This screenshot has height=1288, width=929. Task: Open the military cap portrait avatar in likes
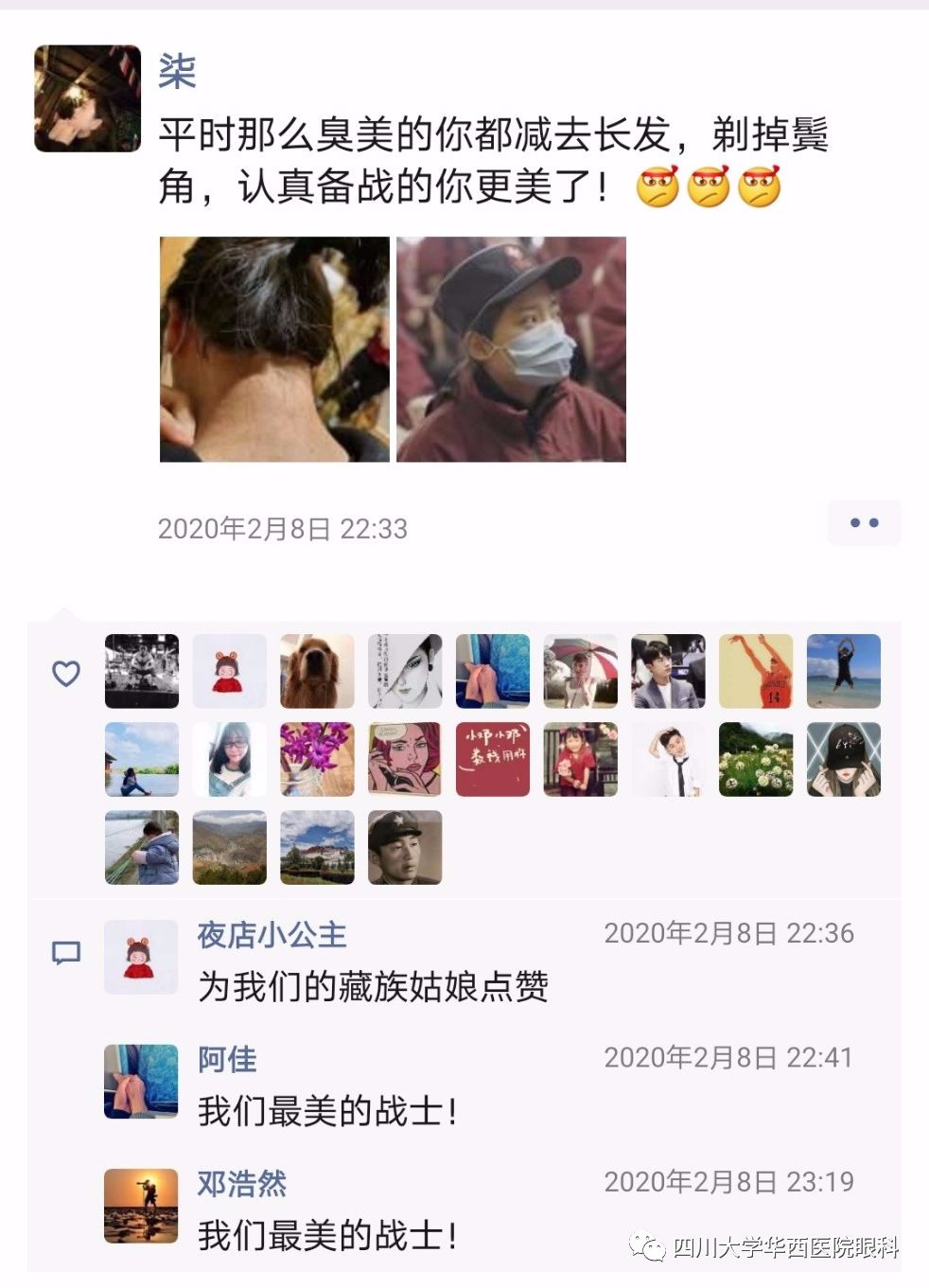coord(405,847)
